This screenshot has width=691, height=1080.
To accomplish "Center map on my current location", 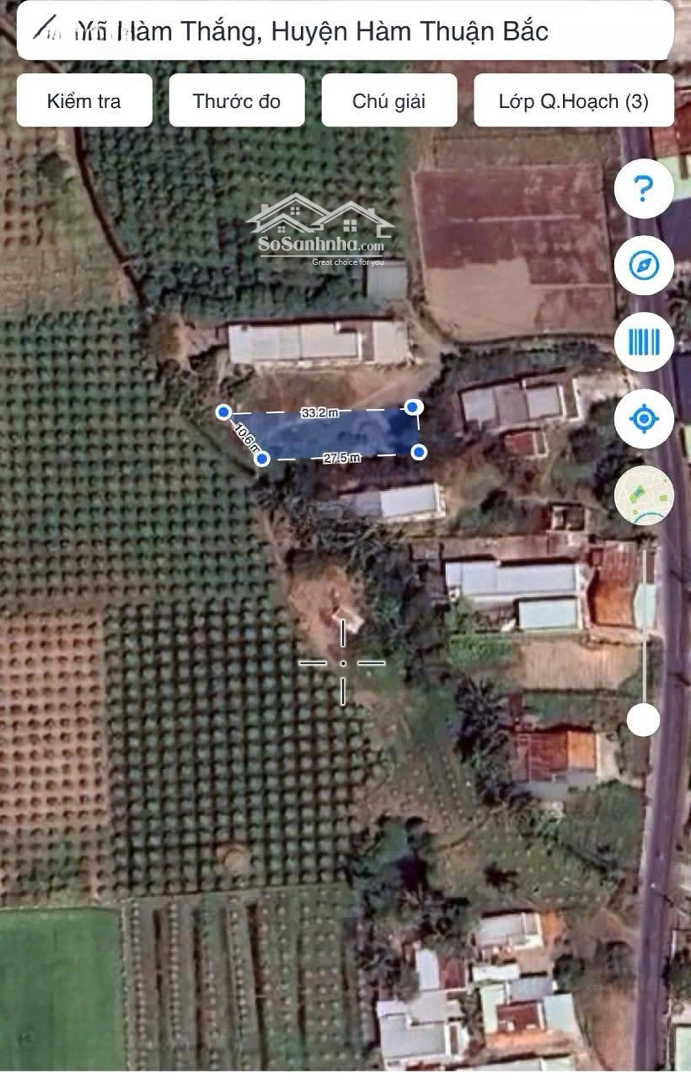I will pyautogui.click(x=644, y=419).
